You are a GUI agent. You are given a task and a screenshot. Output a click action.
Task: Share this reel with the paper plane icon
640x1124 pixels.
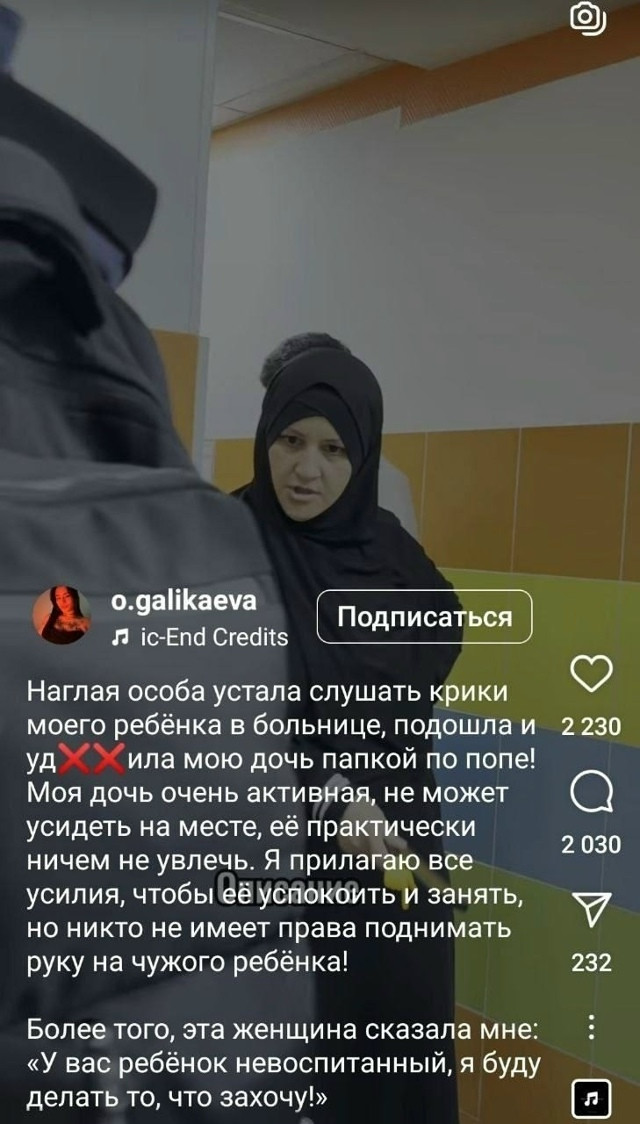pos(591,910)
